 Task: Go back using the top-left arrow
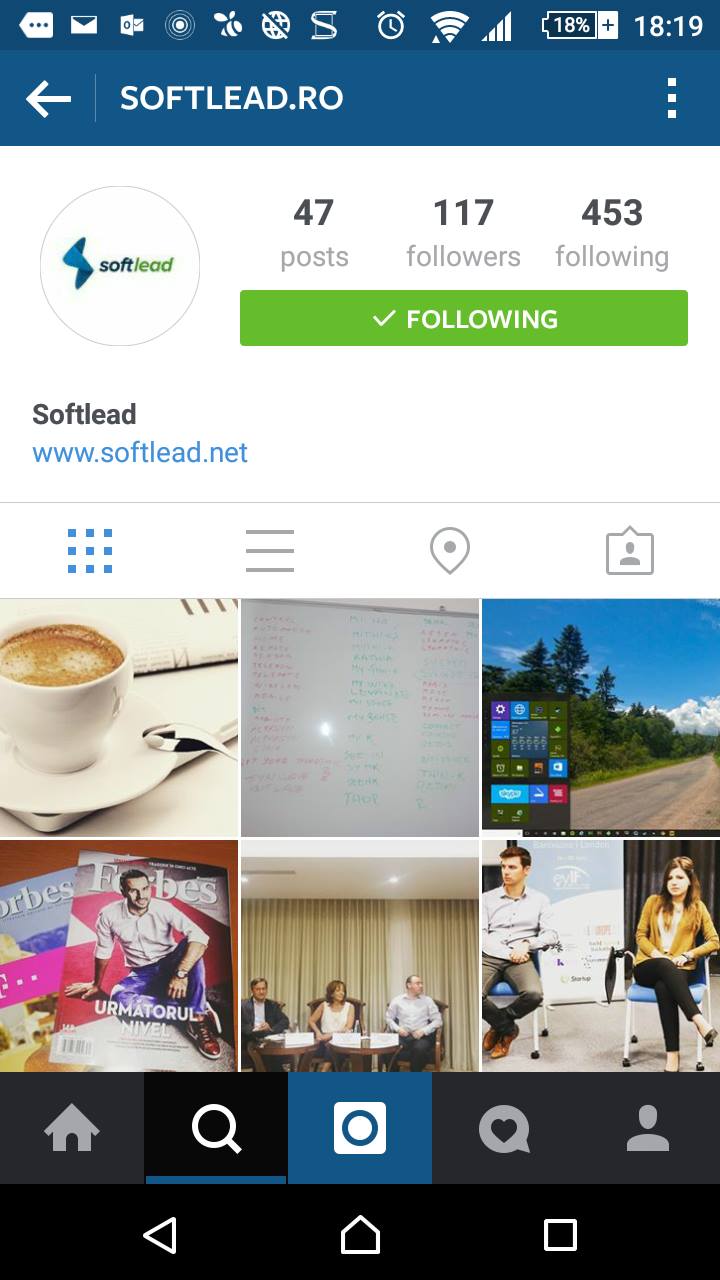coord(48,99)
